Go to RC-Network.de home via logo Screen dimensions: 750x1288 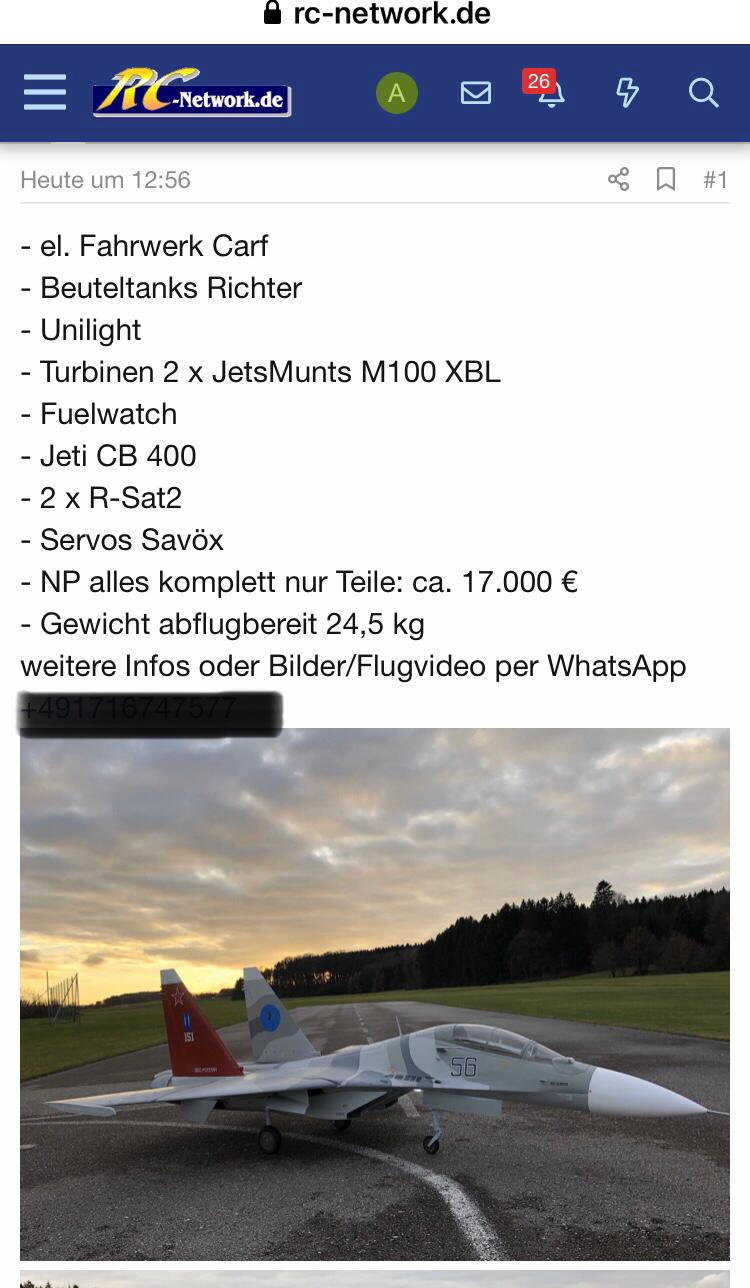[x=192, y=93]
